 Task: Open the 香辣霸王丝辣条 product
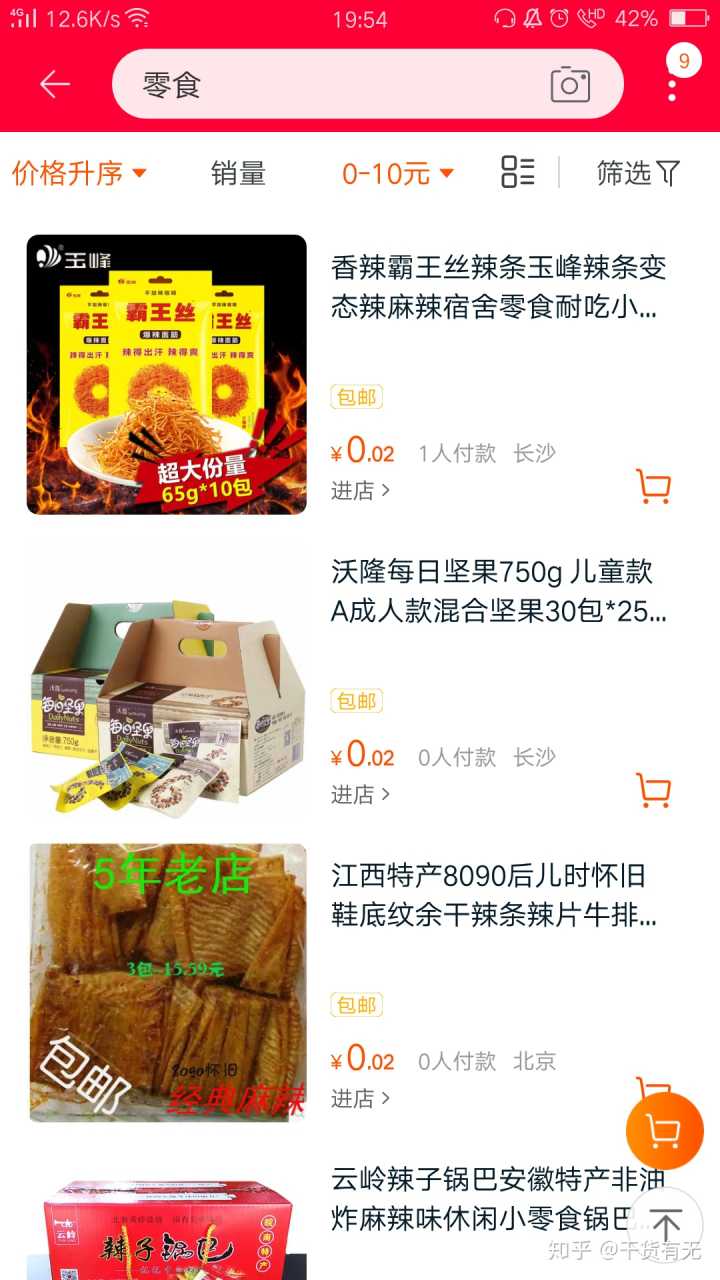498,288
